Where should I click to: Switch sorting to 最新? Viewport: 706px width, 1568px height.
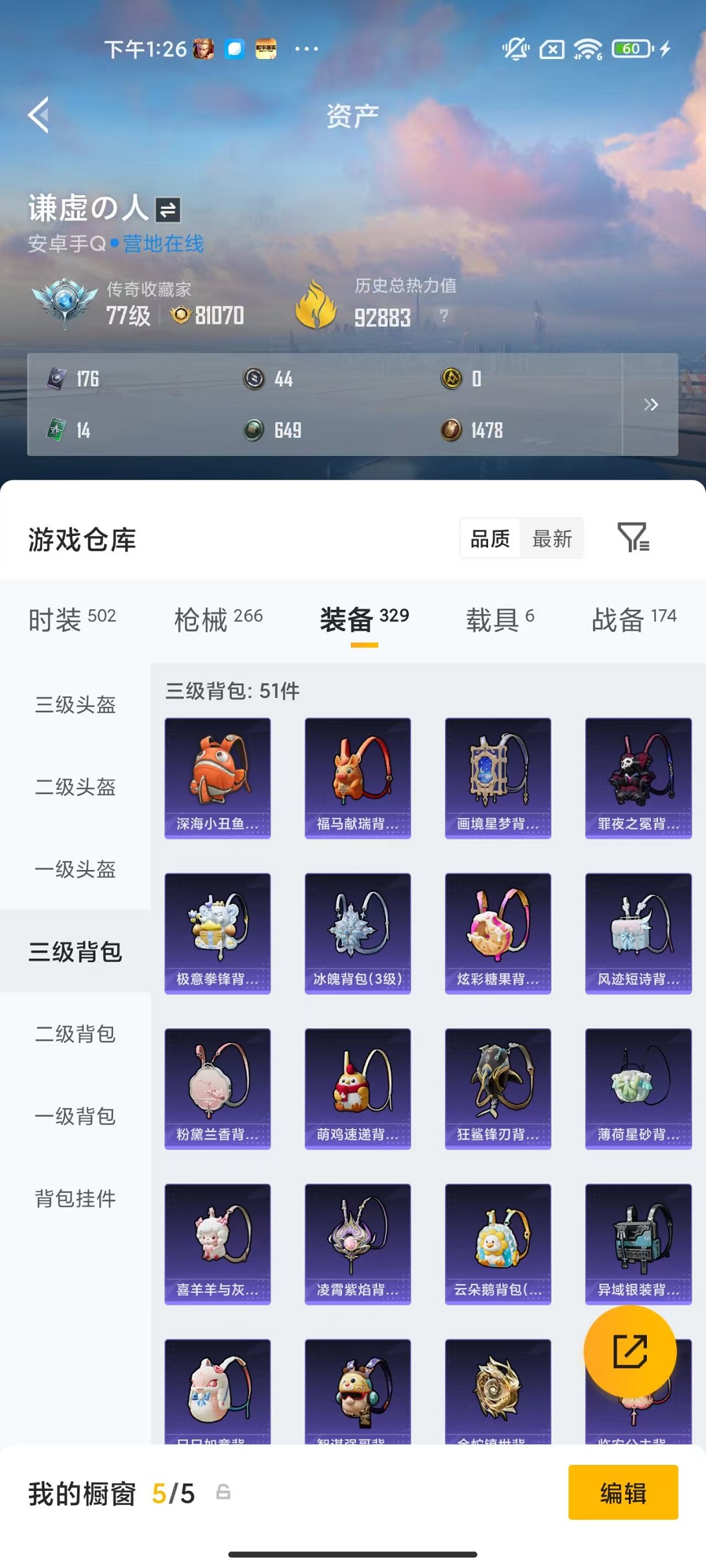tap(552, 538)
